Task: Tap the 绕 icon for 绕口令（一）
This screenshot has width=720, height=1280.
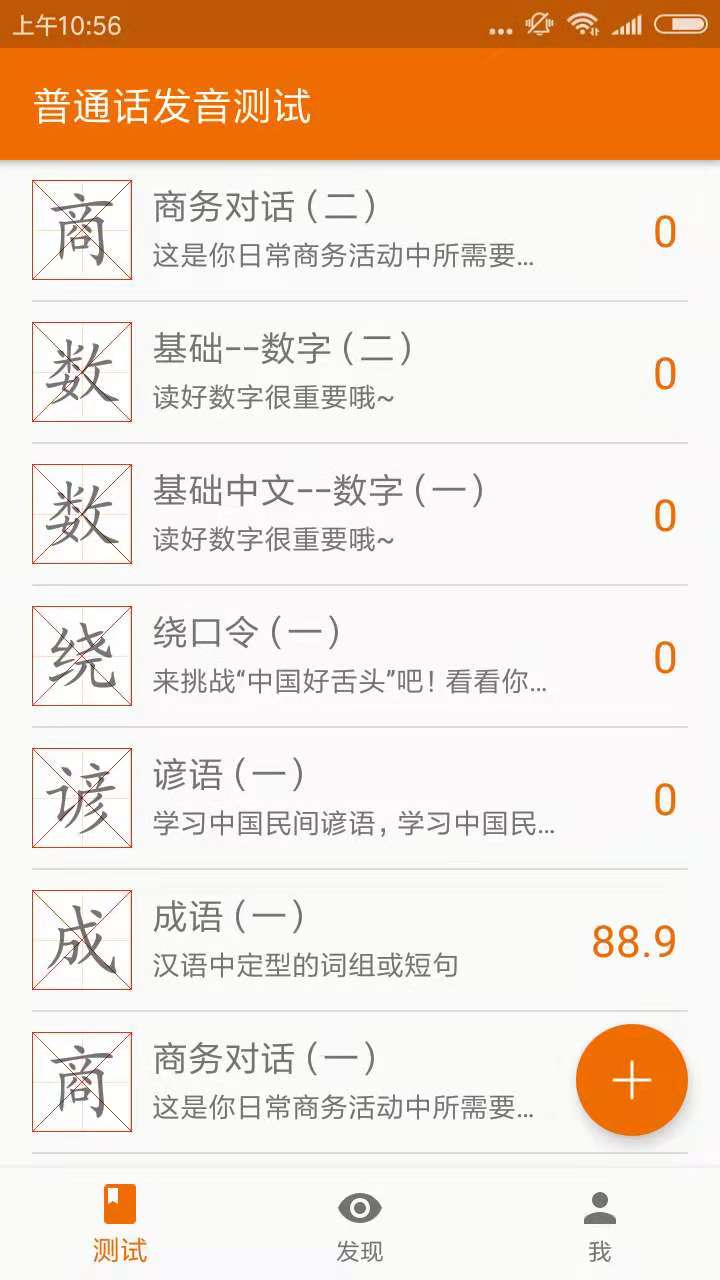Action: tap(81, 656)
